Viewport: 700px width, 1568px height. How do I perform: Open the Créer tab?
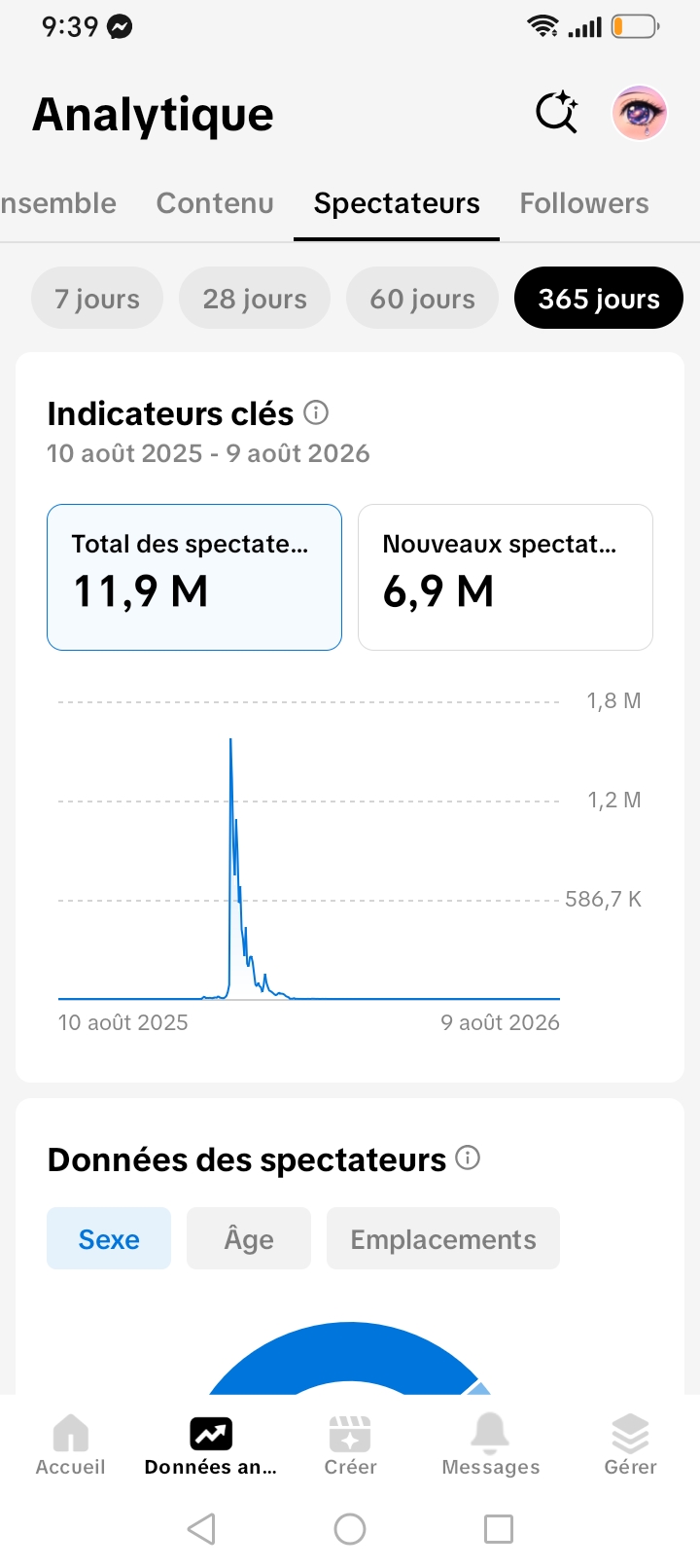pos(350,1445)
